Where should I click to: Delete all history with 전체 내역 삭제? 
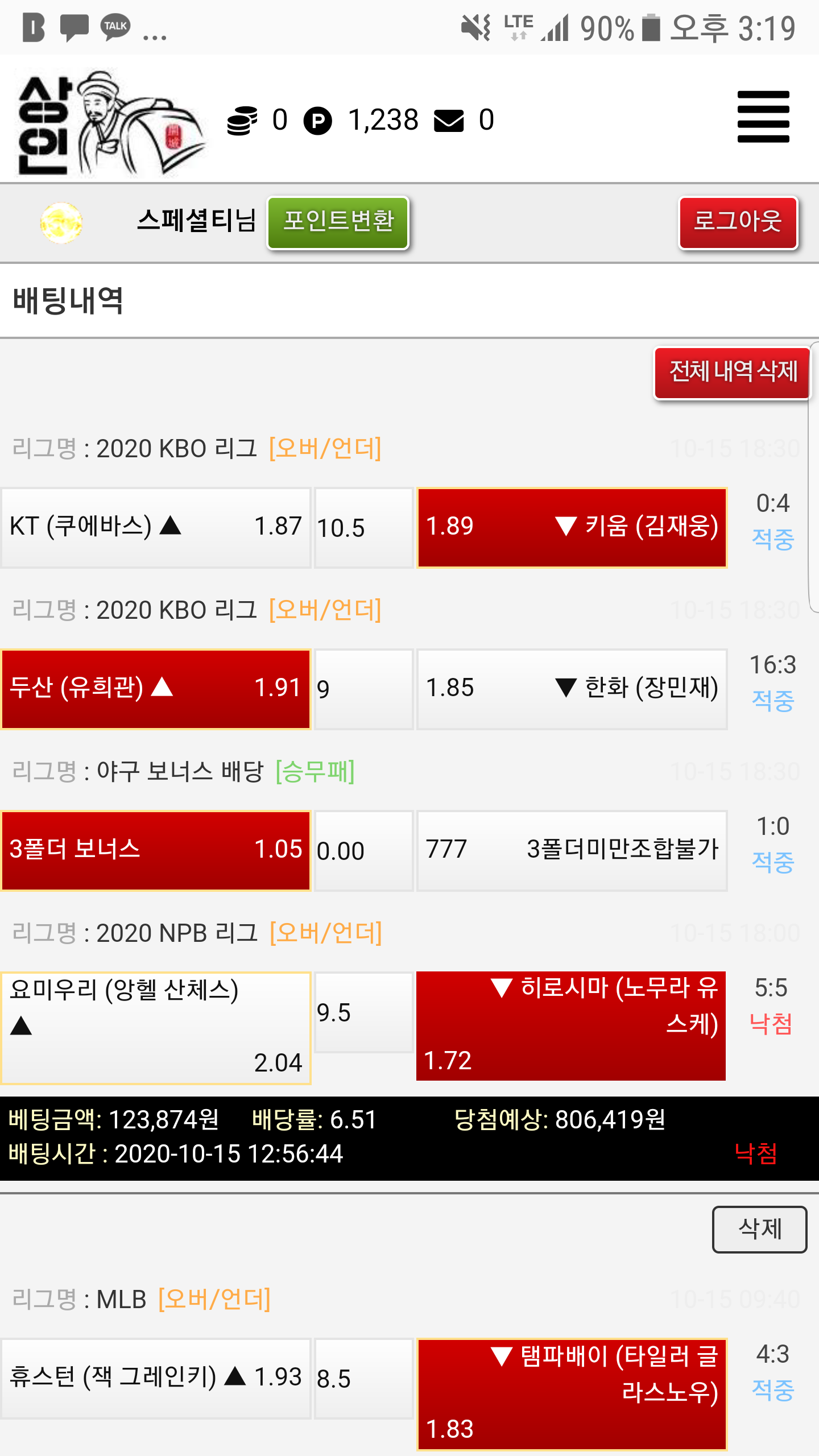click(732, 373)
